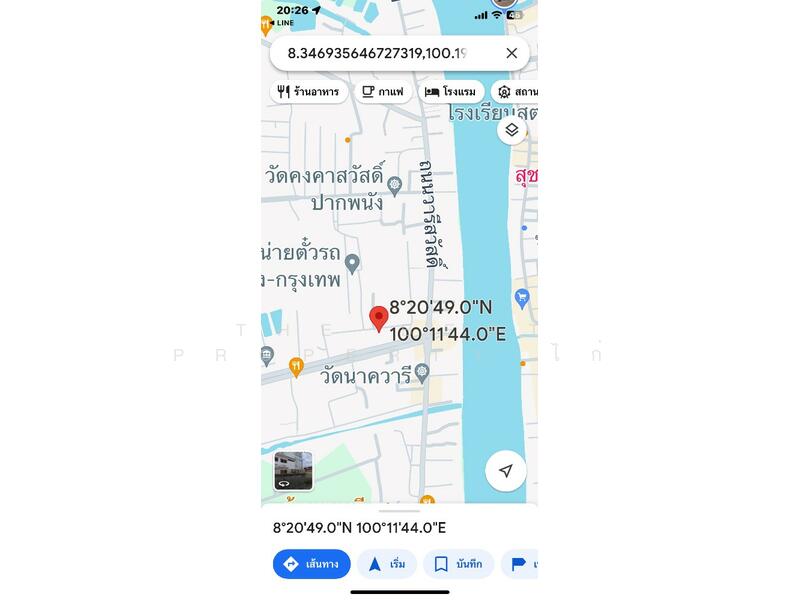
Task: Get directions with the เส้นทาง button
Action: coord(311,564)
